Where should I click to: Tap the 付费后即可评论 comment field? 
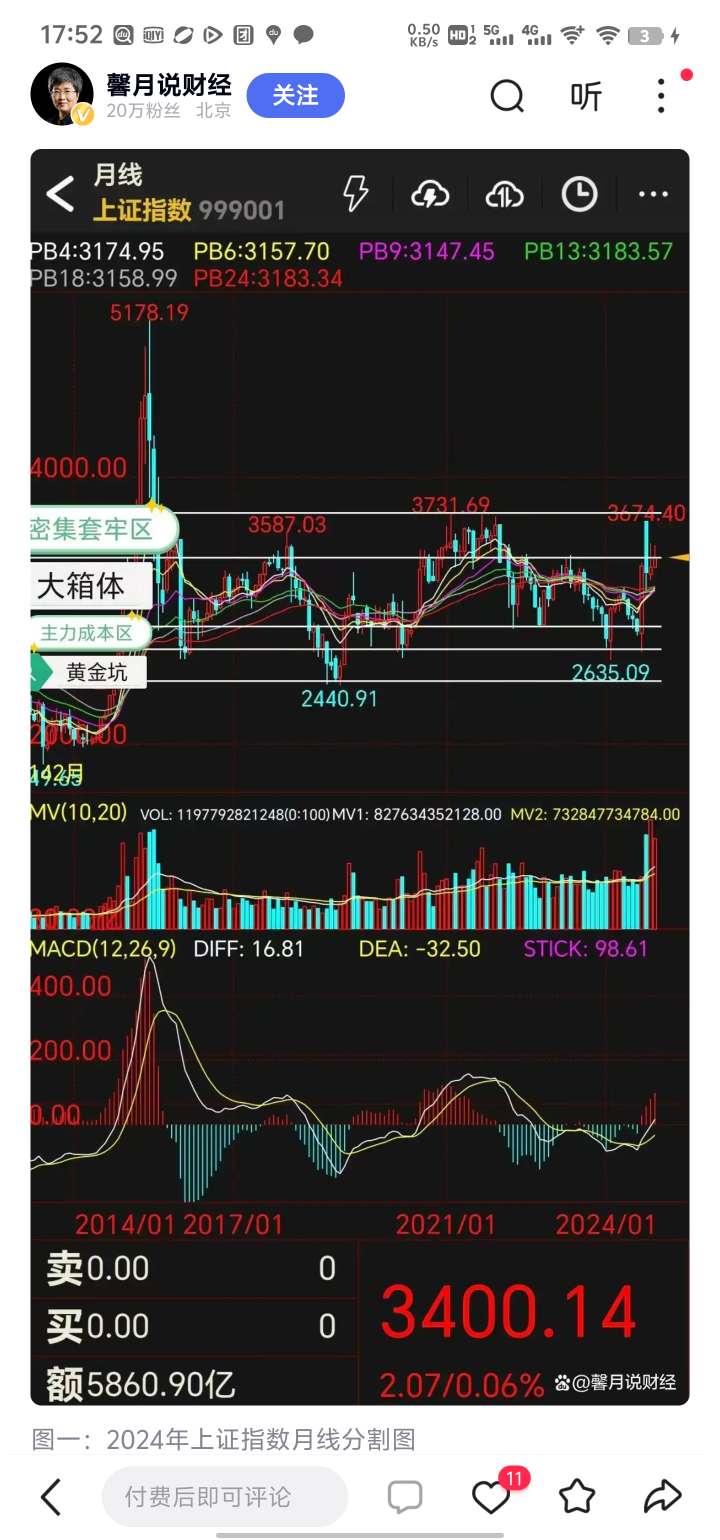pos(224,1497)
